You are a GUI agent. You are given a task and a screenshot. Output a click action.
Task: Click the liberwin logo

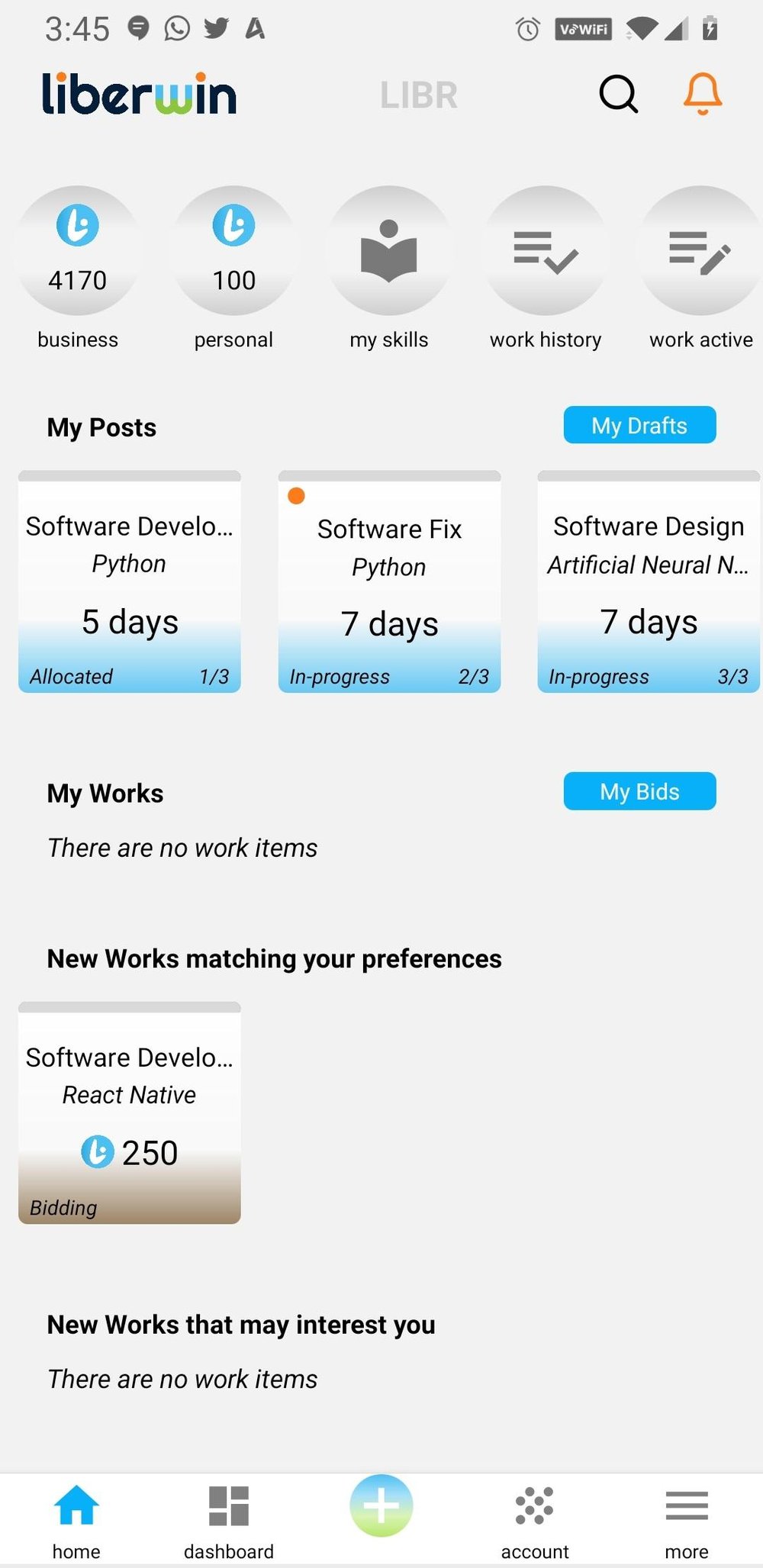tap(140, 93)
